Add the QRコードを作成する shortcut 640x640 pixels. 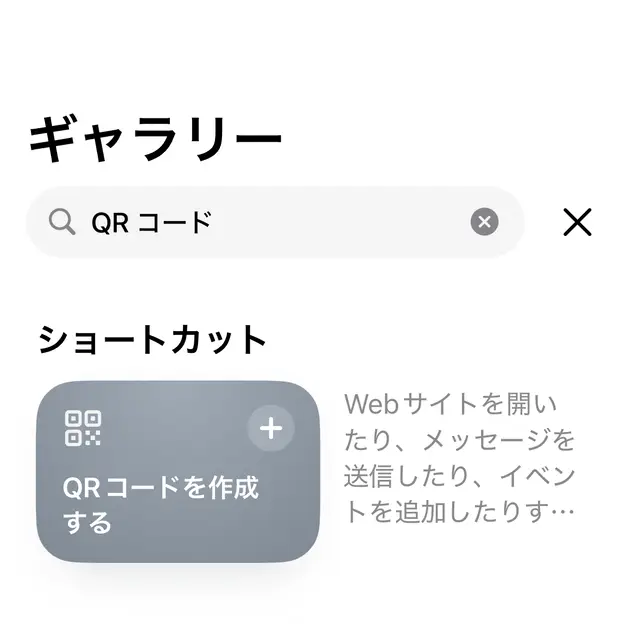tap(271, 430)
